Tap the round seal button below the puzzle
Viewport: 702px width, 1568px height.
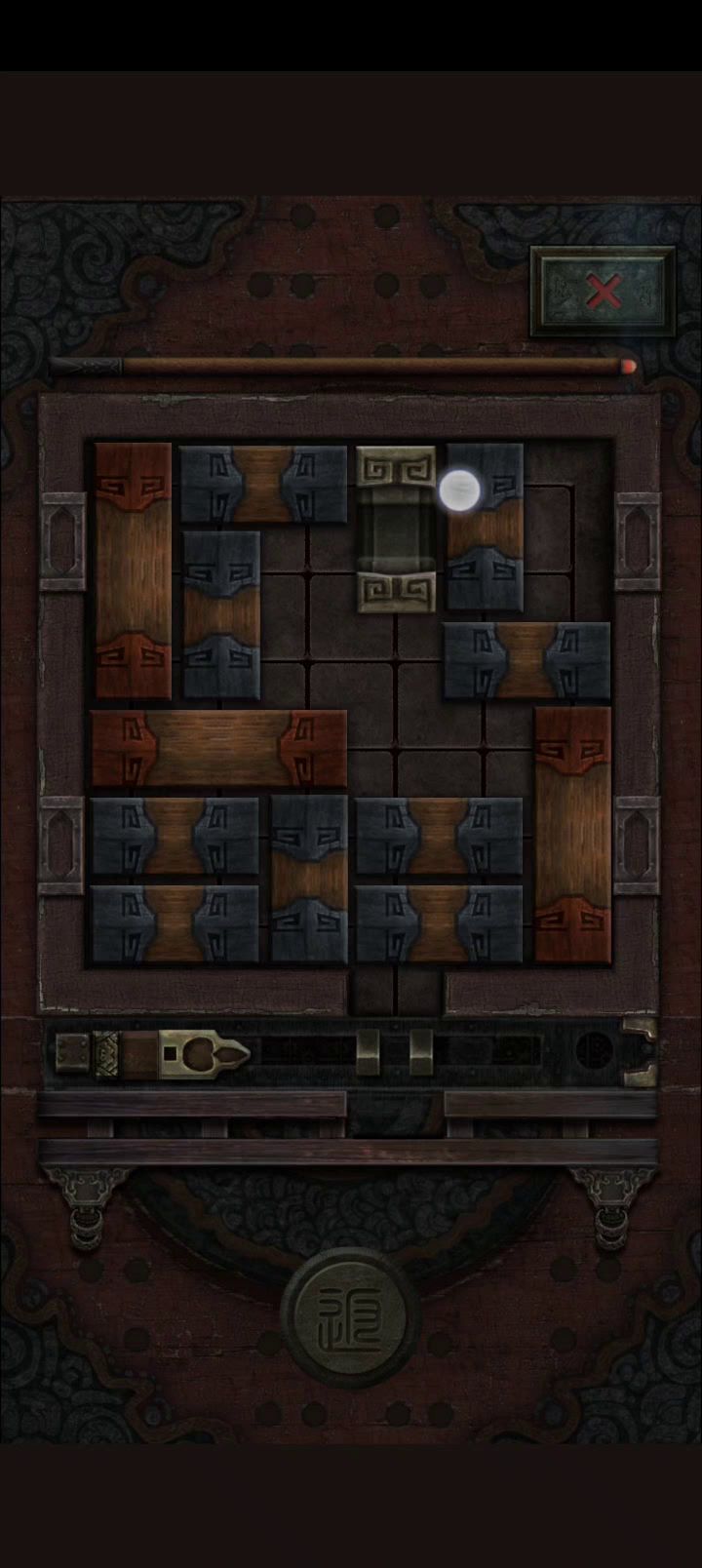(x=351, y=1317)
